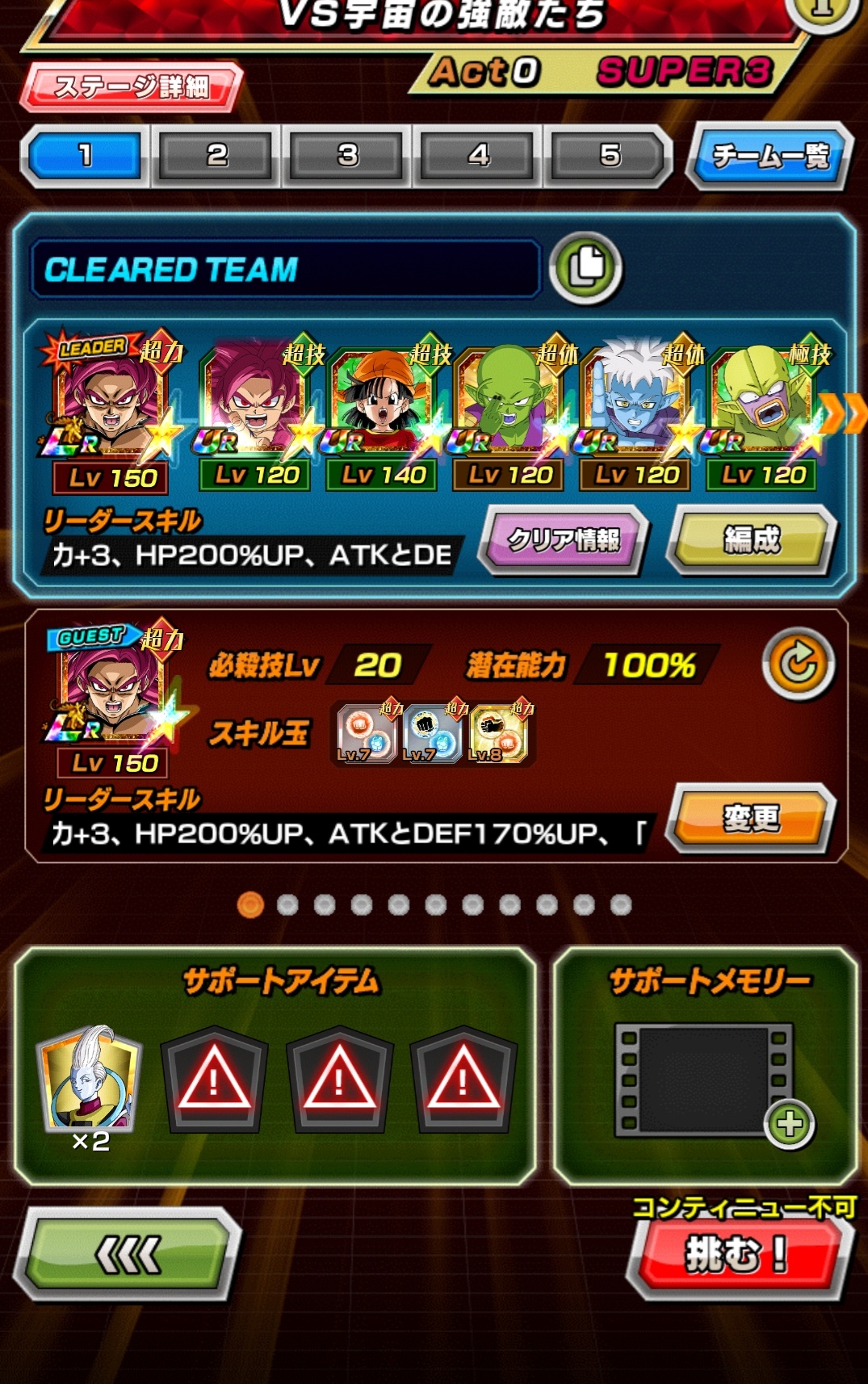This screenshot has height=1384, width=868.
Task: Tap 編成 to edit team formation
Action: [x=752, y=539]
